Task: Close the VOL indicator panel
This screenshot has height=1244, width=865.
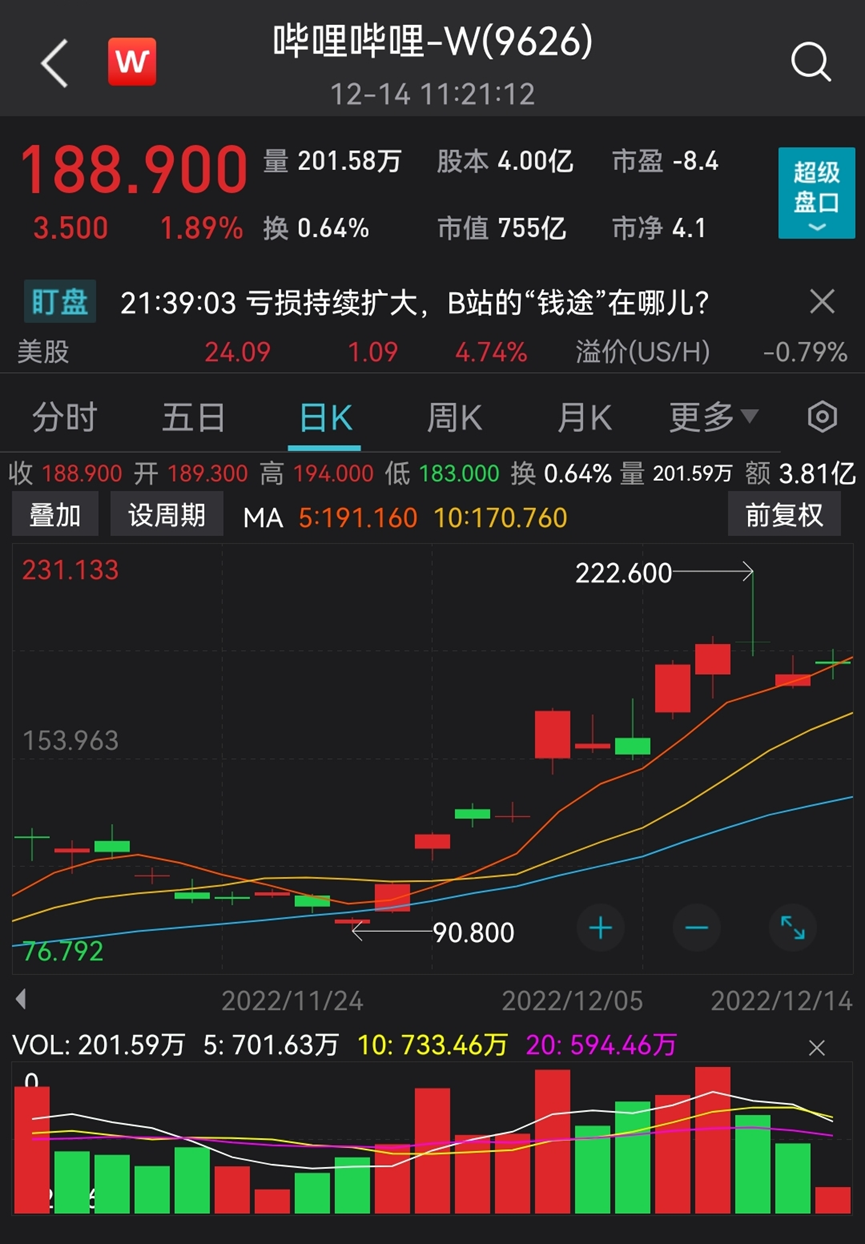Action: [x=817, y=1048]
